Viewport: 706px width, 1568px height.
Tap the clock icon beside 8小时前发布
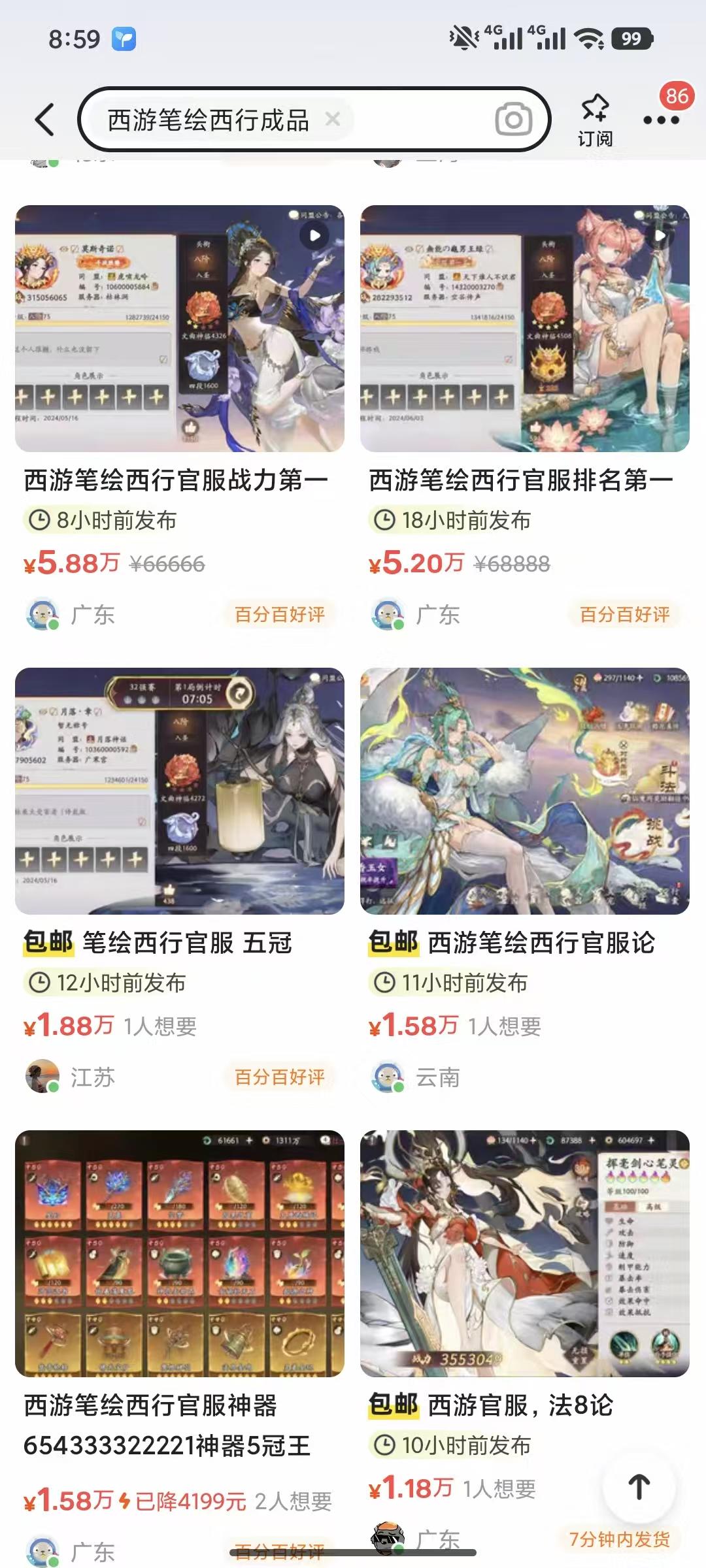coord(38,519)
